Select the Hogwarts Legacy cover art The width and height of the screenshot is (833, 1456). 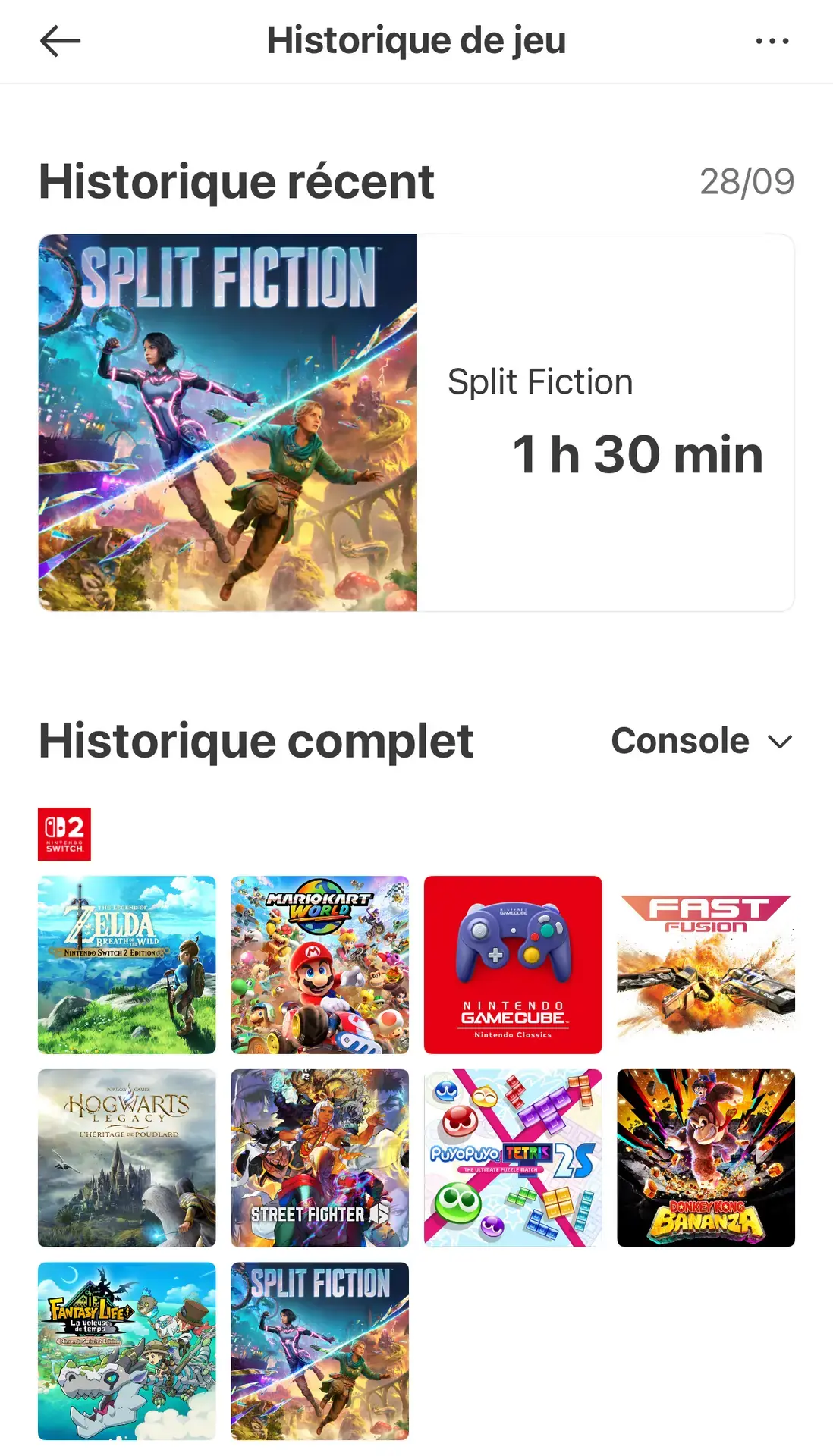(x=126, y=1157)
